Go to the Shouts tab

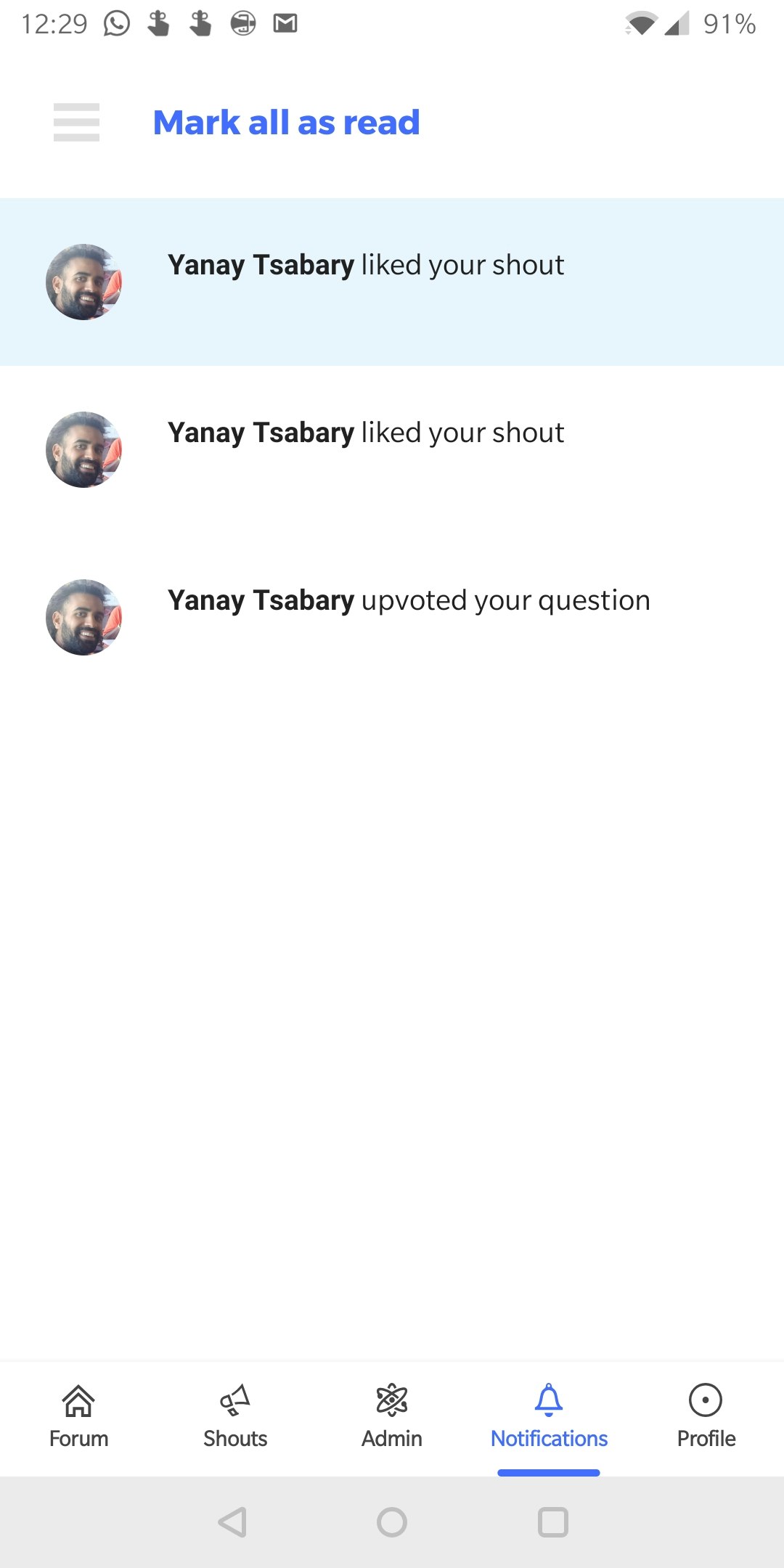[x=235, y=1416]
